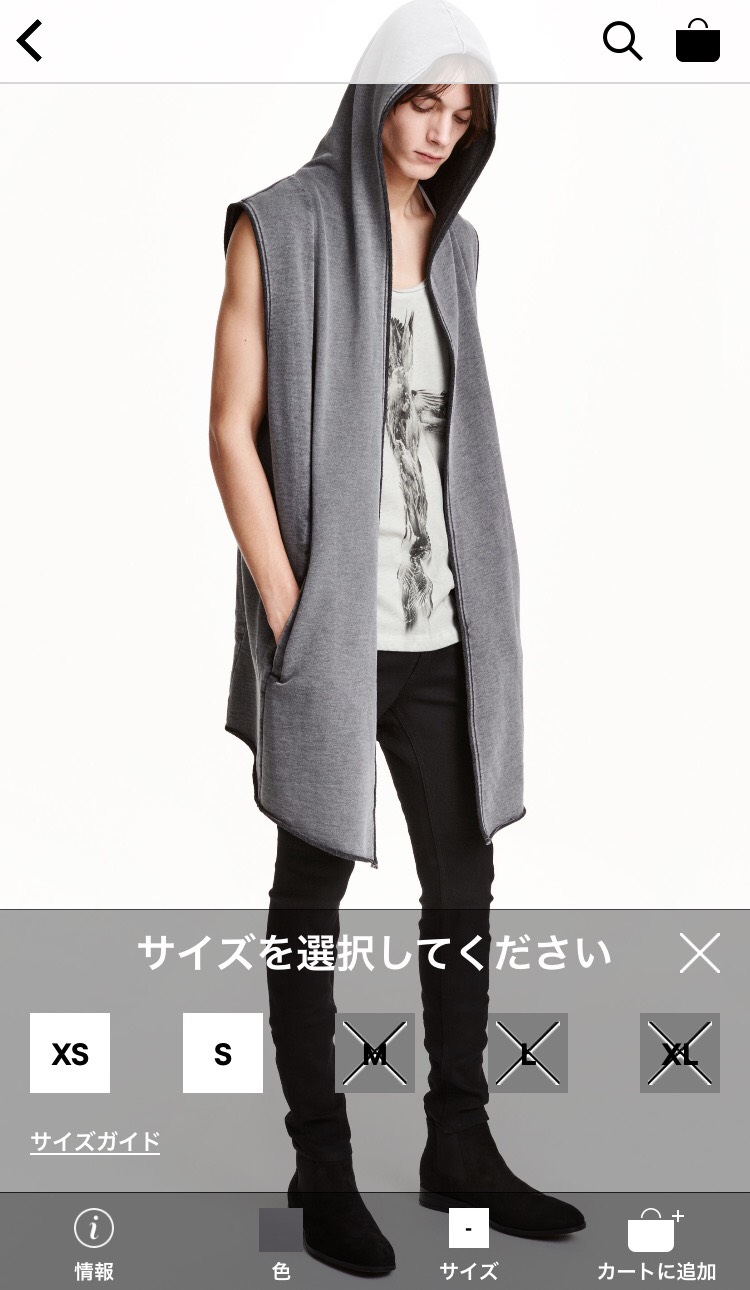Close the size selection panel

pyautogui.click(x=699, y=953)
